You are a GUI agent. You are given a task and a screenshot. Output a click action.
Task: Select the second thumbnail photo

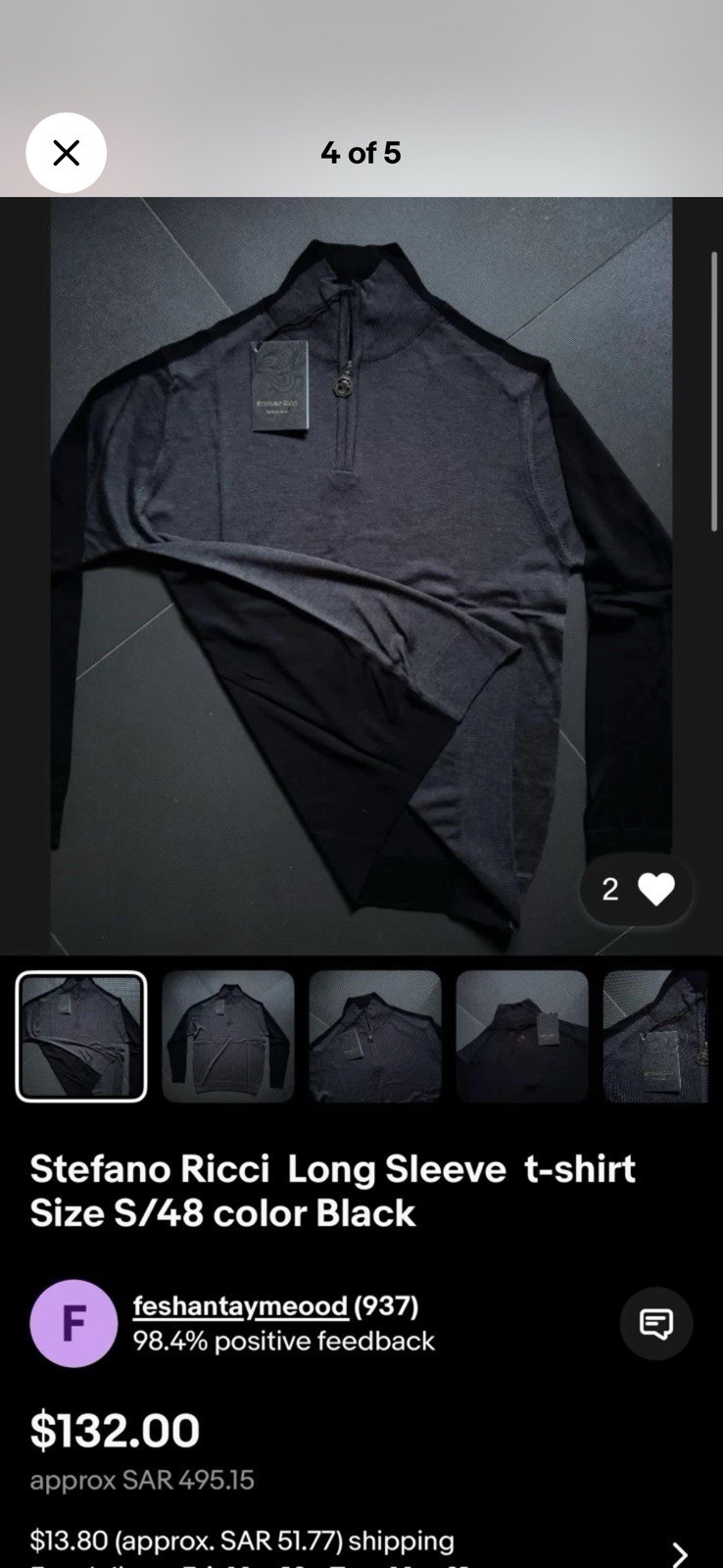click(227, 1036)
